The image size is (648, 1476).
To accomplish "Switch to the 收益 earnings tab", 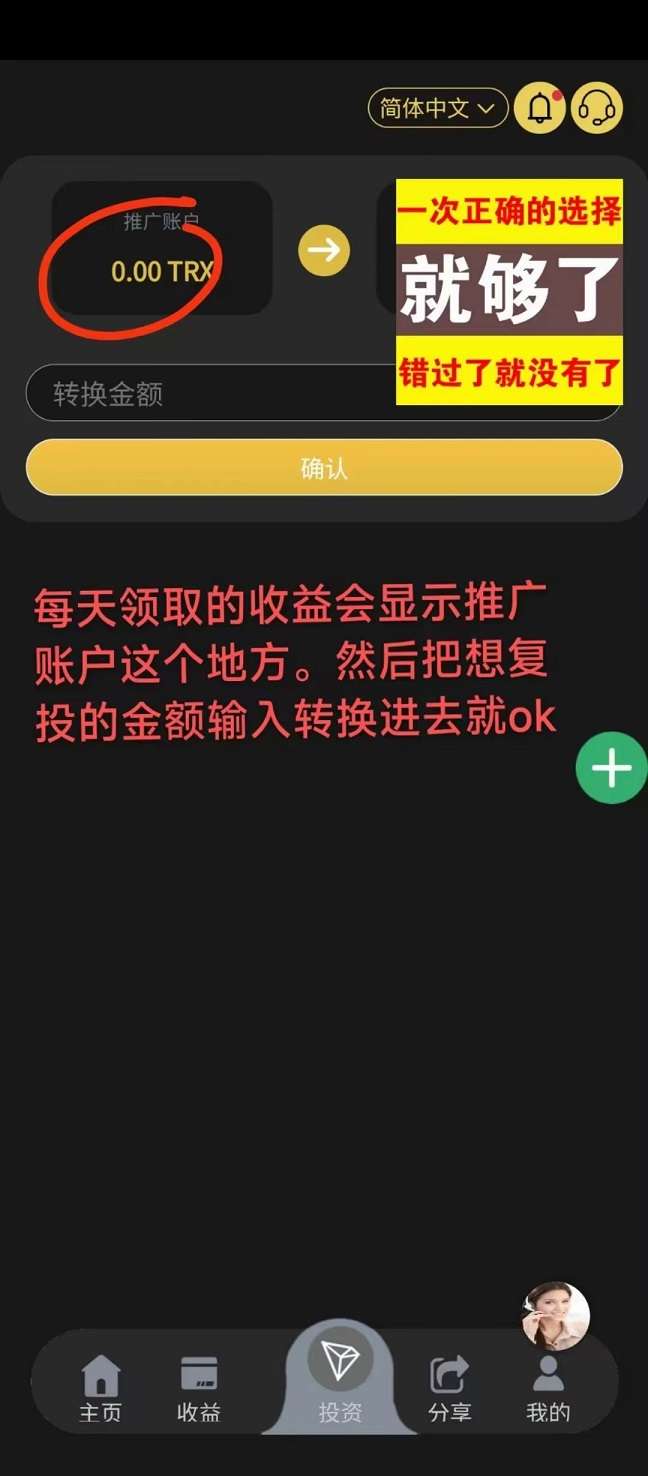I will pyautogui.click(x=199, y=1389).
